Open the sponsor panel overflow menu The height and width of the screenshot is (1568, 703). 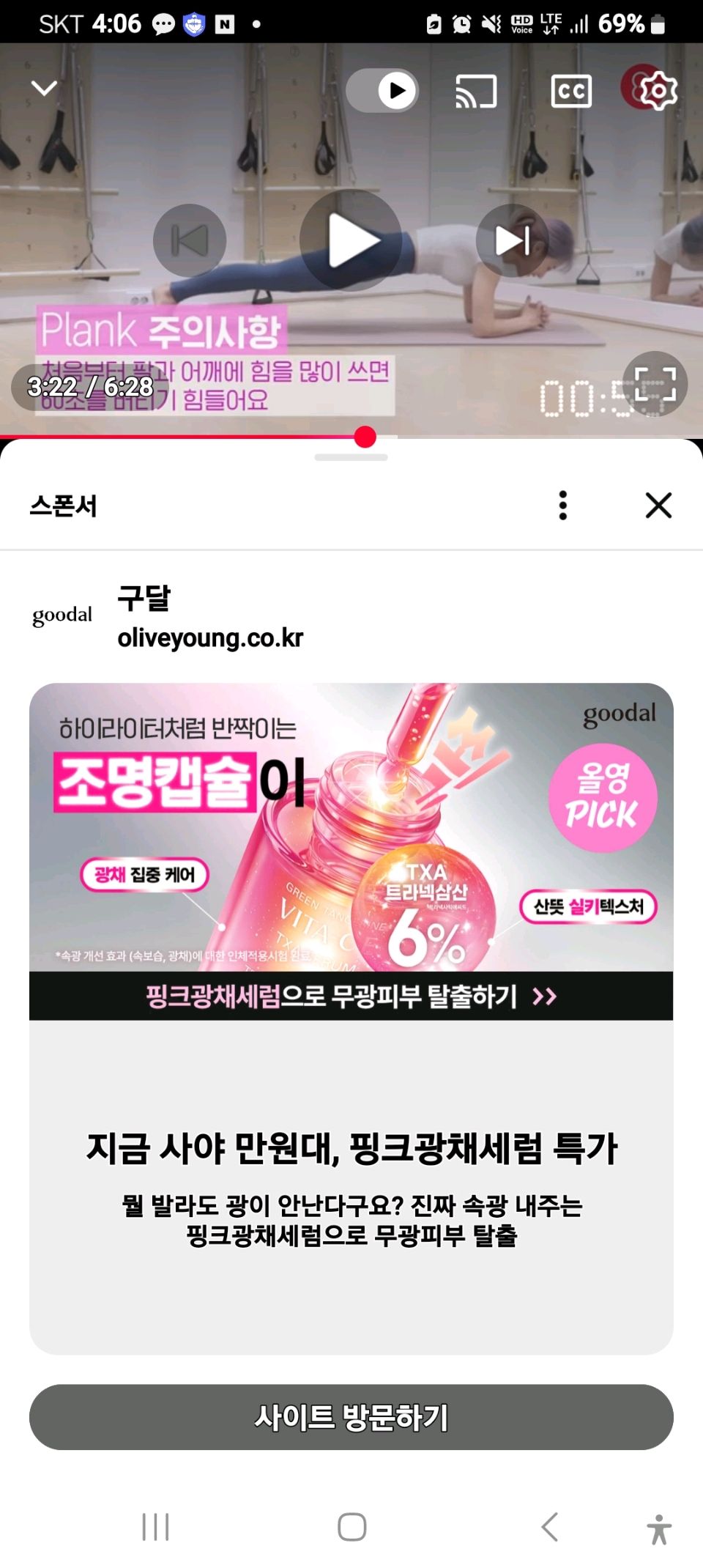click(562, 506)
